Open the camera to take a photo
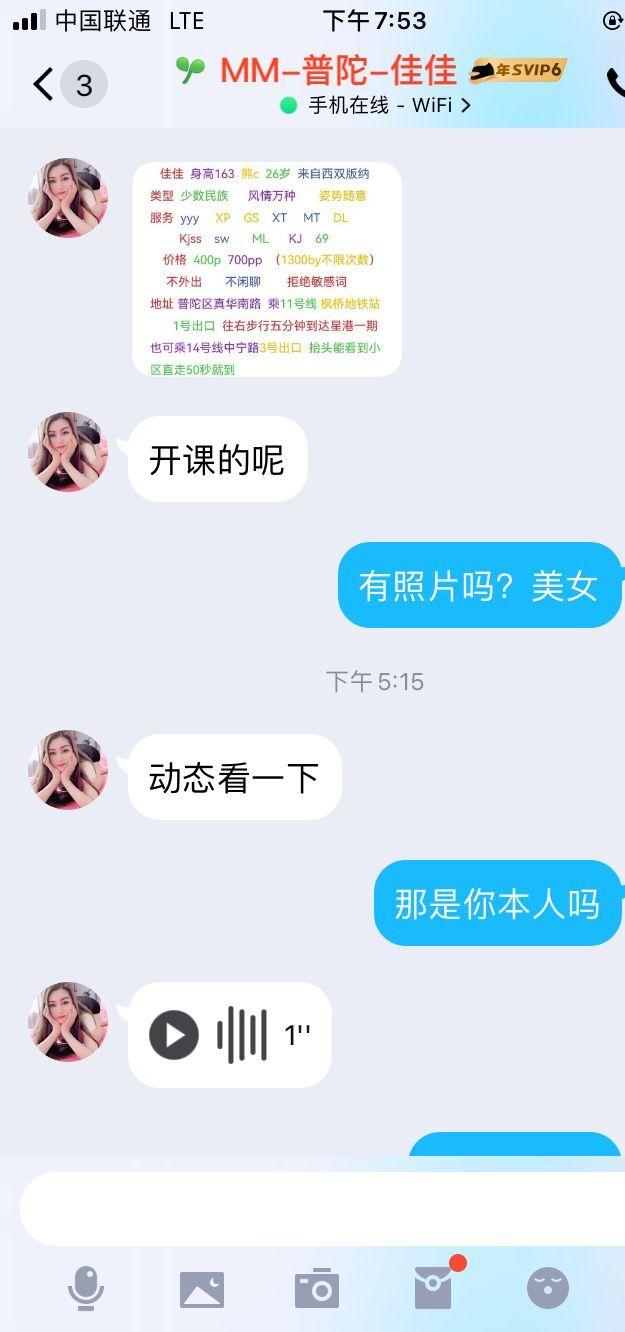625x1332 pixels. click(x=317, y=1288)
